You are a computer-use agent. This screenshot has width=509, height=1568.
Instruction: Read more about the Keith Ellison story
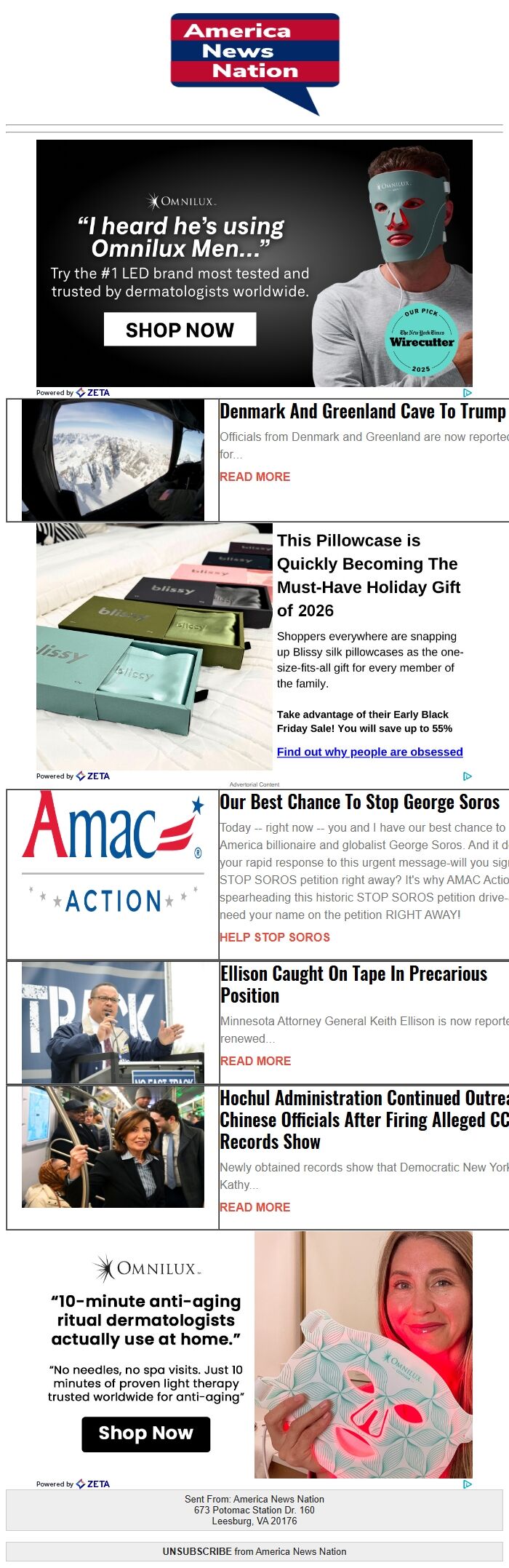pyautogui.click(x=254, y=1061)
